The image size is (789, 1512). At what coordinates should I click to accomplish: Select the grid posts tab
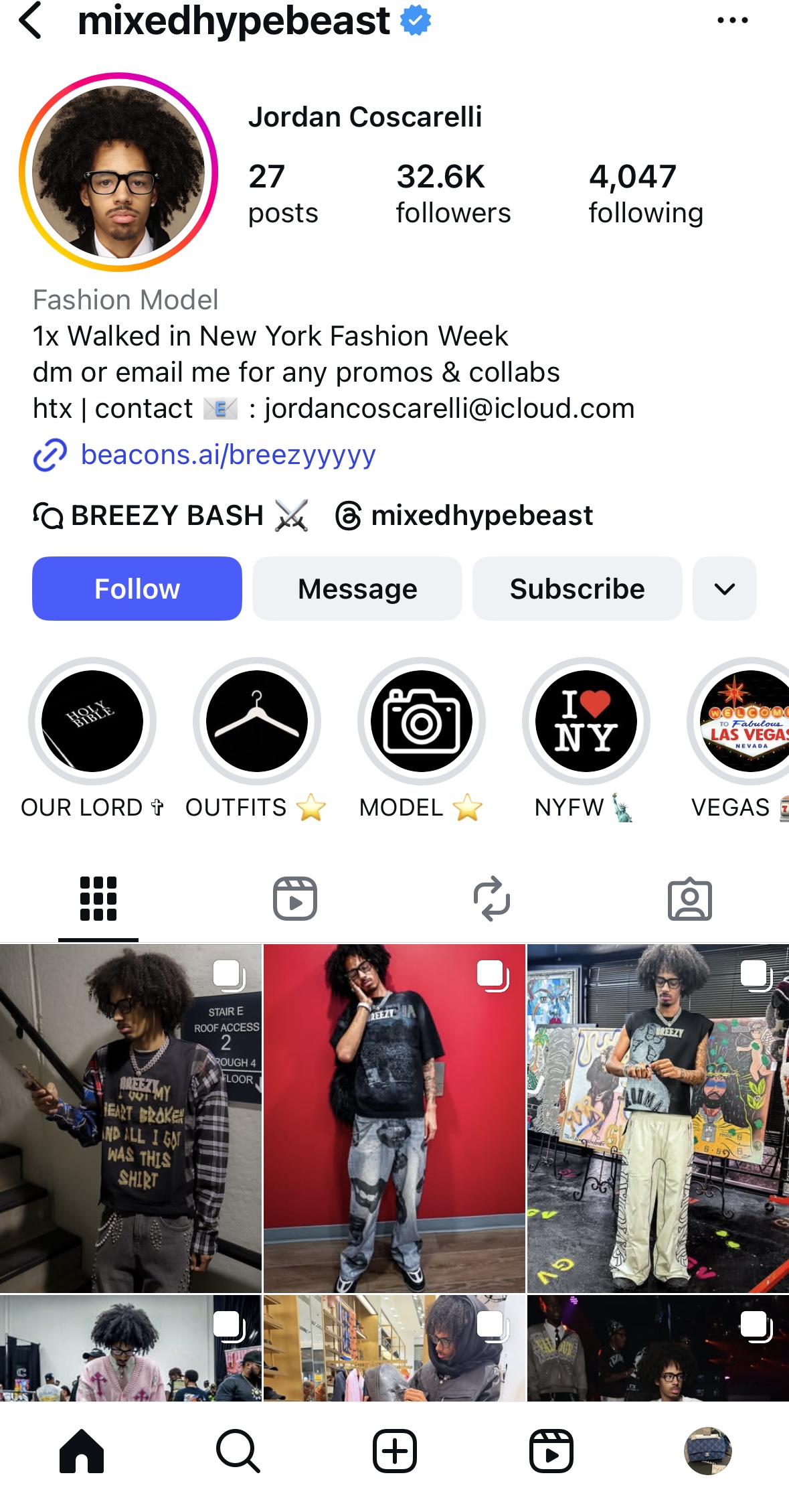(98, 900)
